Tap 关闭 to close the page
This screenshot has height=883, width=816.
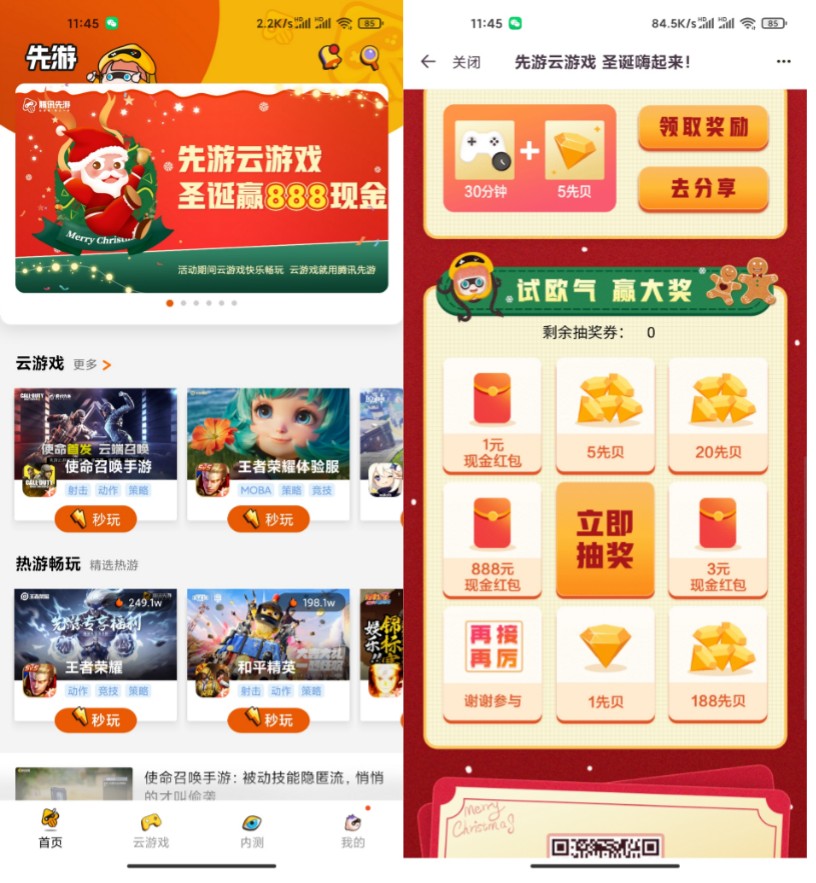tap(466, 62)
